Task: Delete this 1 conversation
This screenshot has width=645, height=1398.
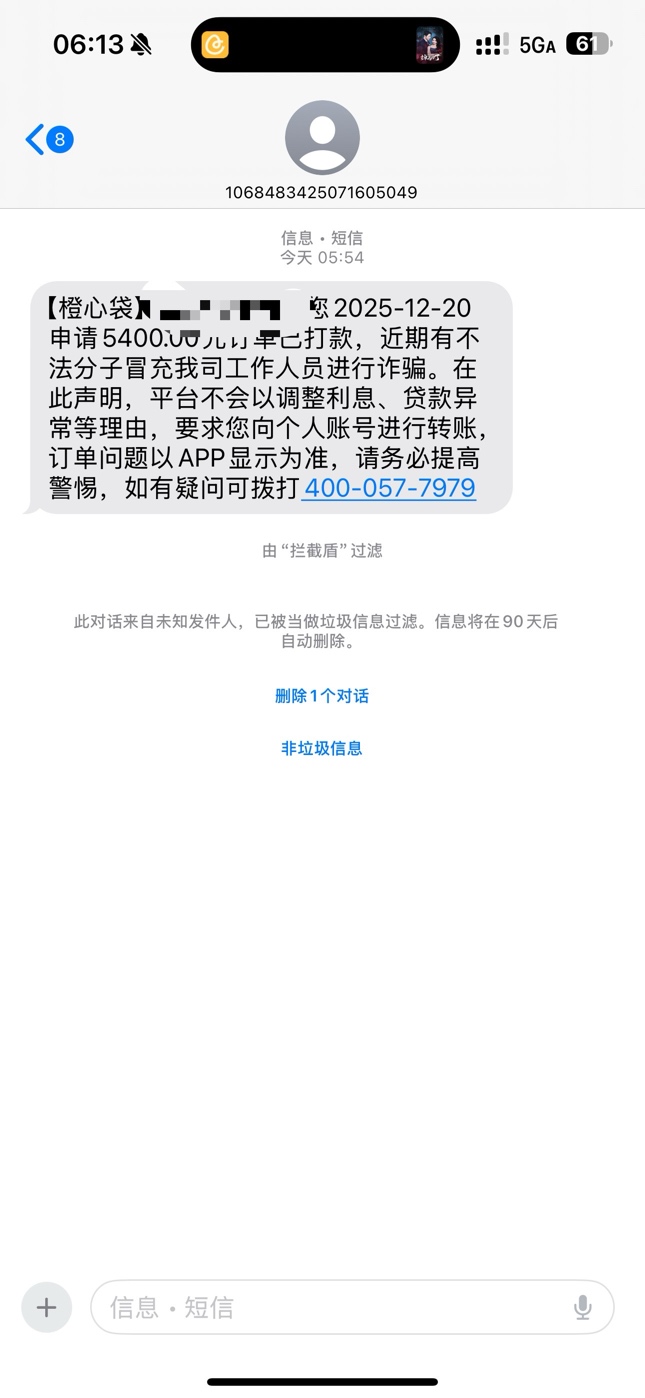Action: coord(322,696)
